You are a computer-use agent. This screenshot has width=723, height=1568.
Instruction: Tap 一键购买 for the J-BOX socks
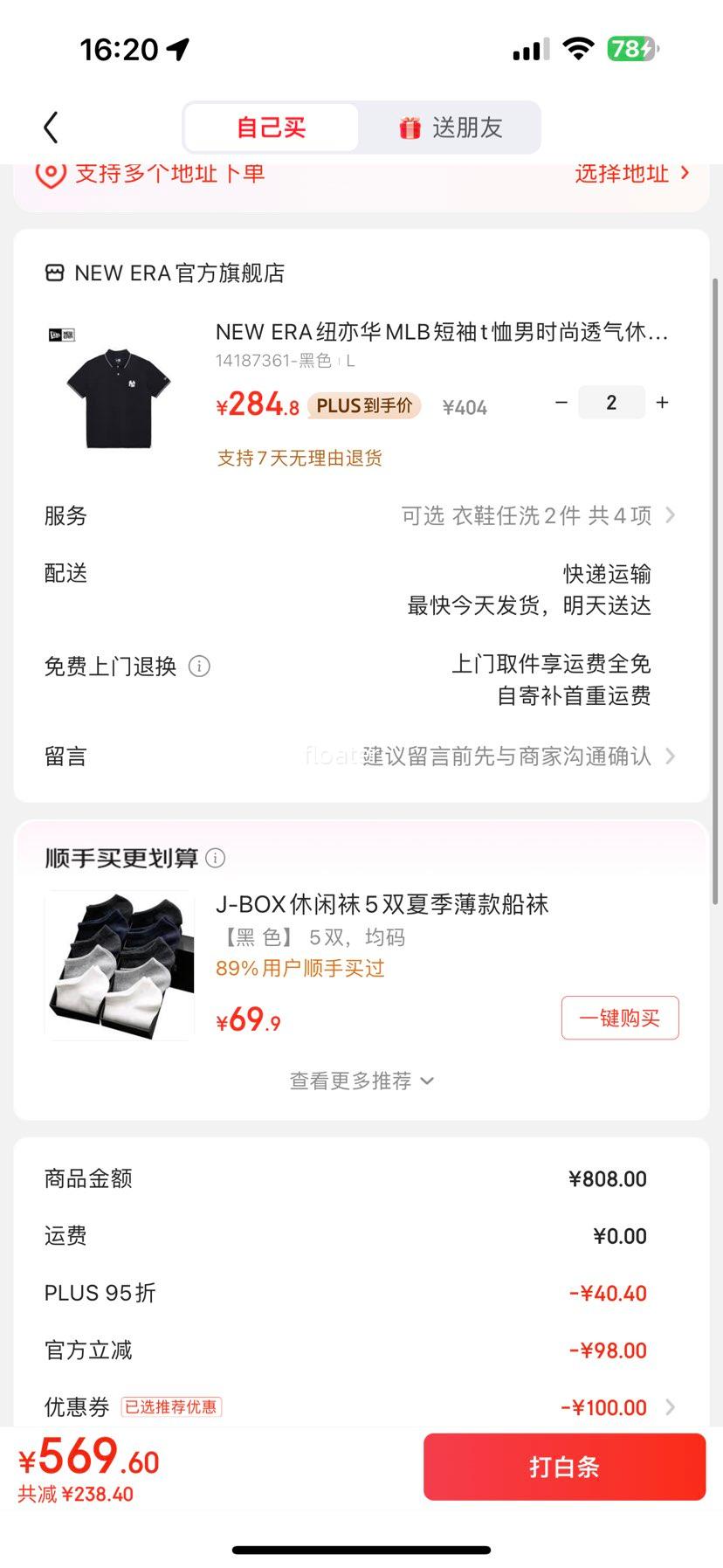[x=620, y=1018]
